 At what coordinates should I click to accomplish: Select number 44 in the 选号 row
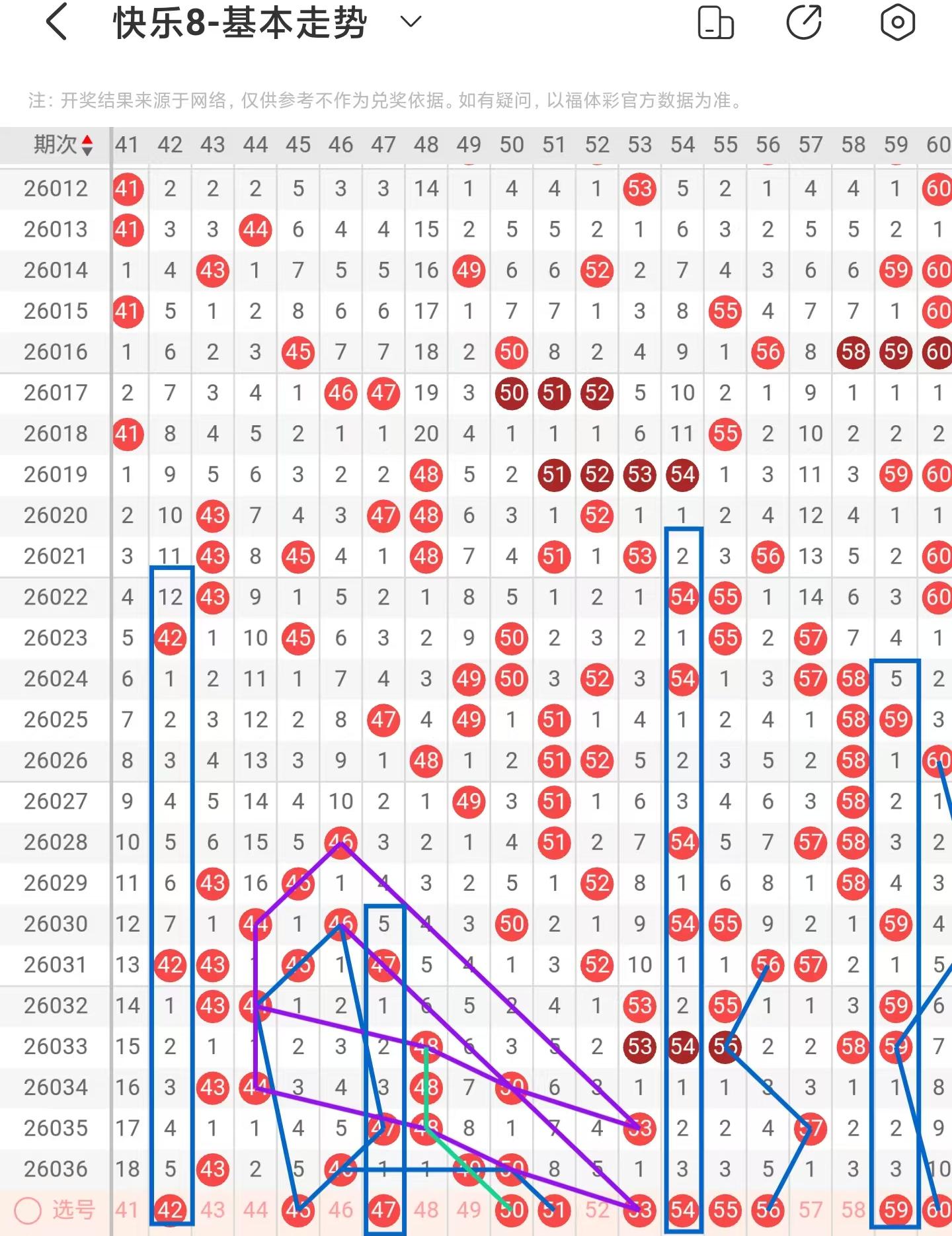click(x=255, y=1210)
